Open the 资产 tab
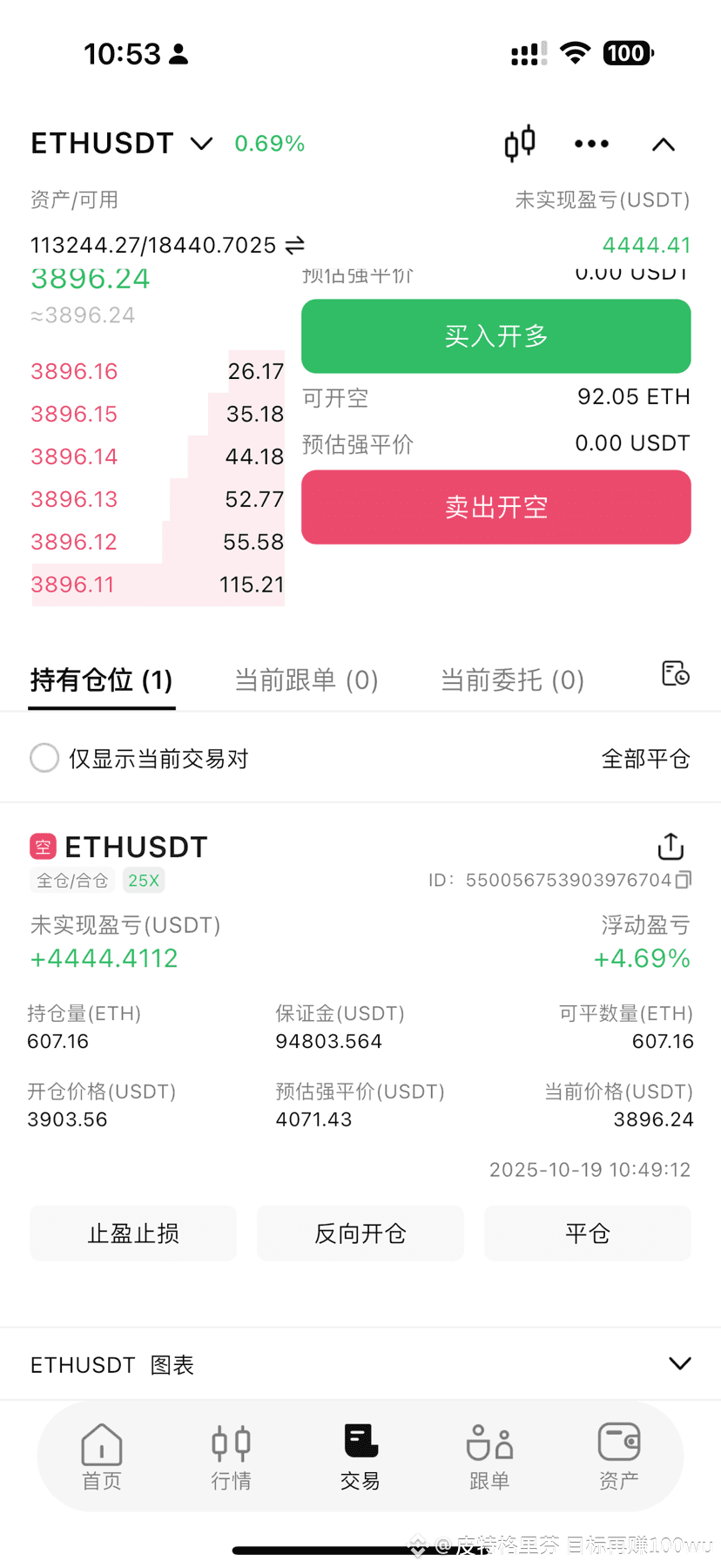721x1568 pixels. (x=619, y=1456)
